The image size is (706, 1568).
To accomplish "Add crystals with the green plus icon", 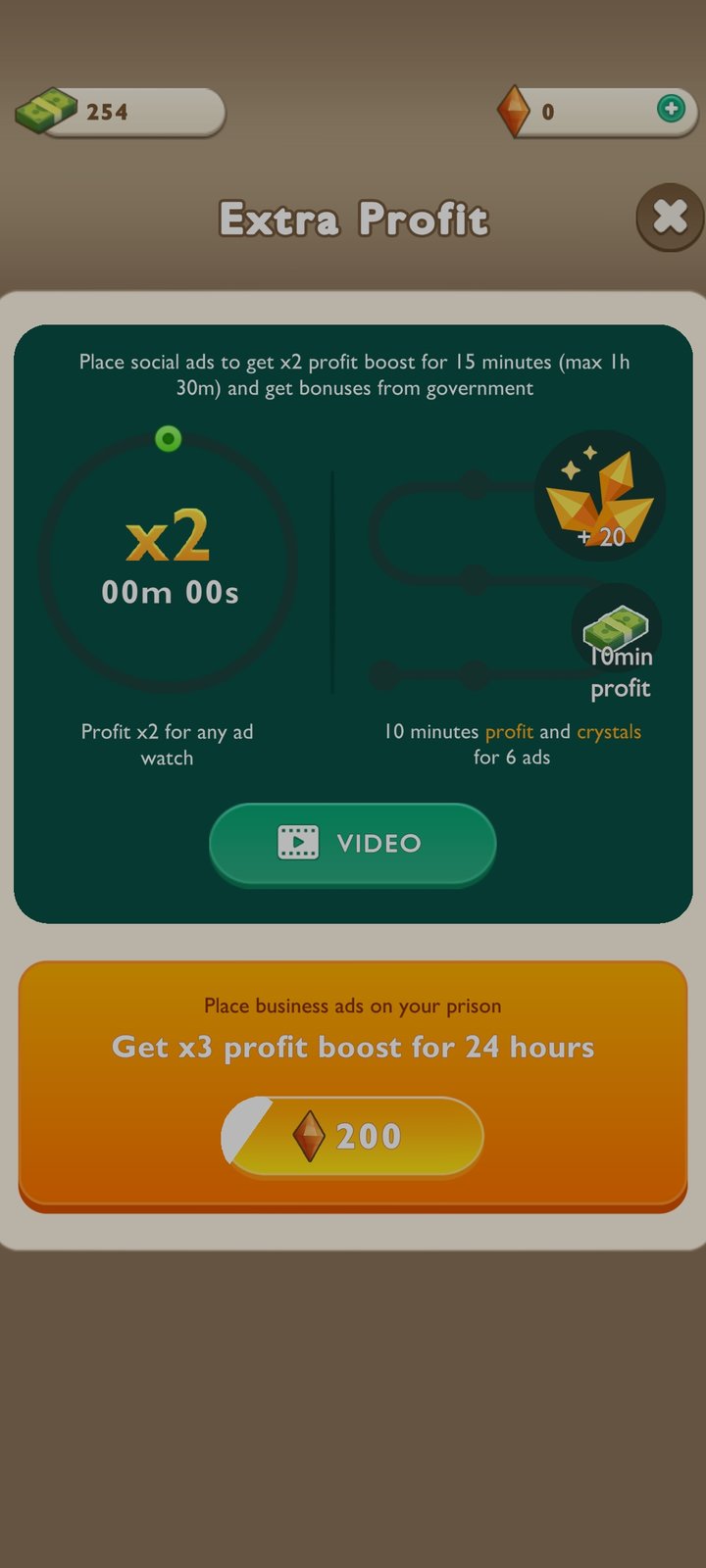I will tap(671, 109).
